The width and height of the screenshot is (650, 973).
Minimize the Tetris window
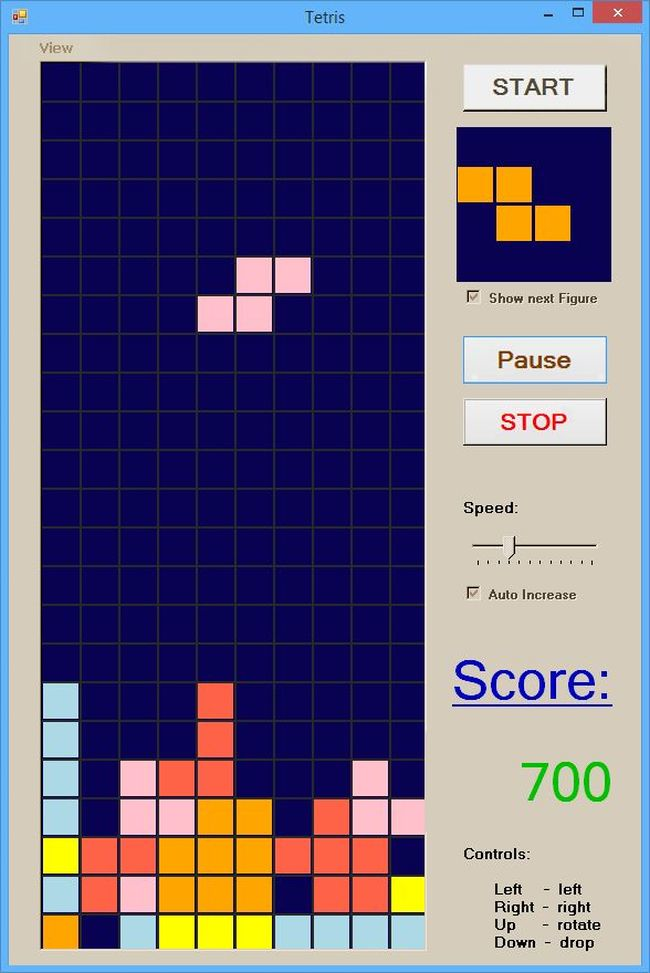(x=548, y=13)
